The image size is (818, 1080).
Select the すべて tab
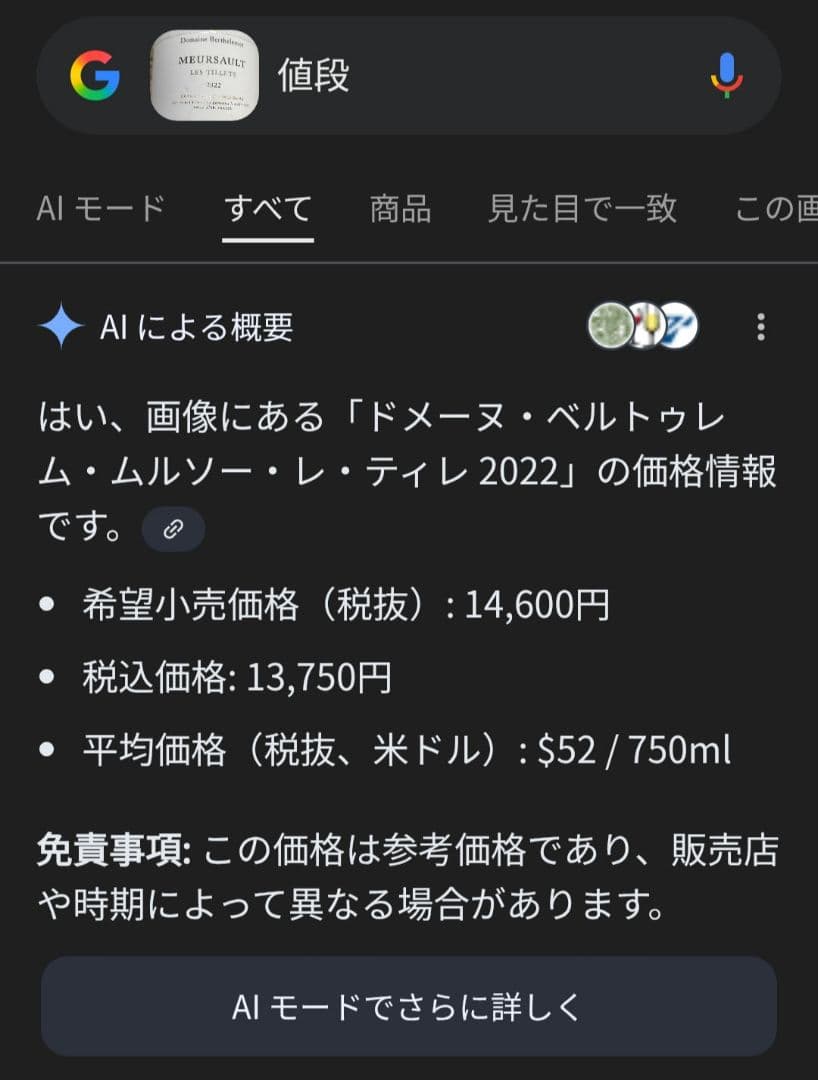coord(268,208)
